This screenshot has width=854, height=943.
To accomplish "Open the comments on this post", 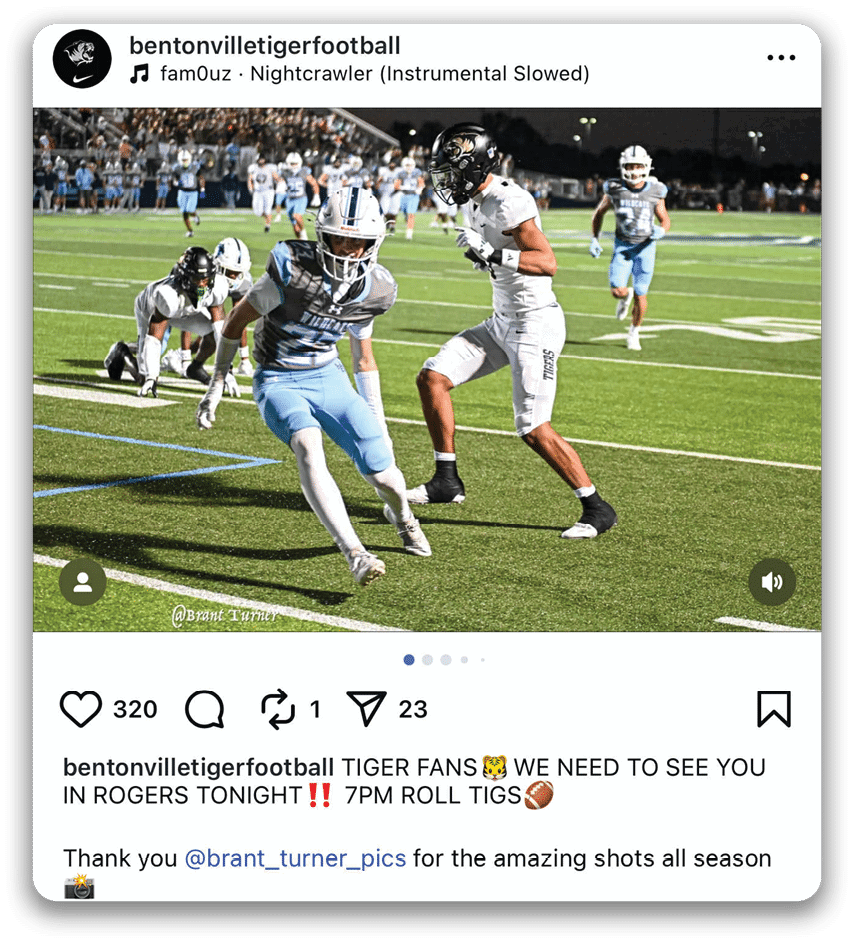I will tap(205, 709).
